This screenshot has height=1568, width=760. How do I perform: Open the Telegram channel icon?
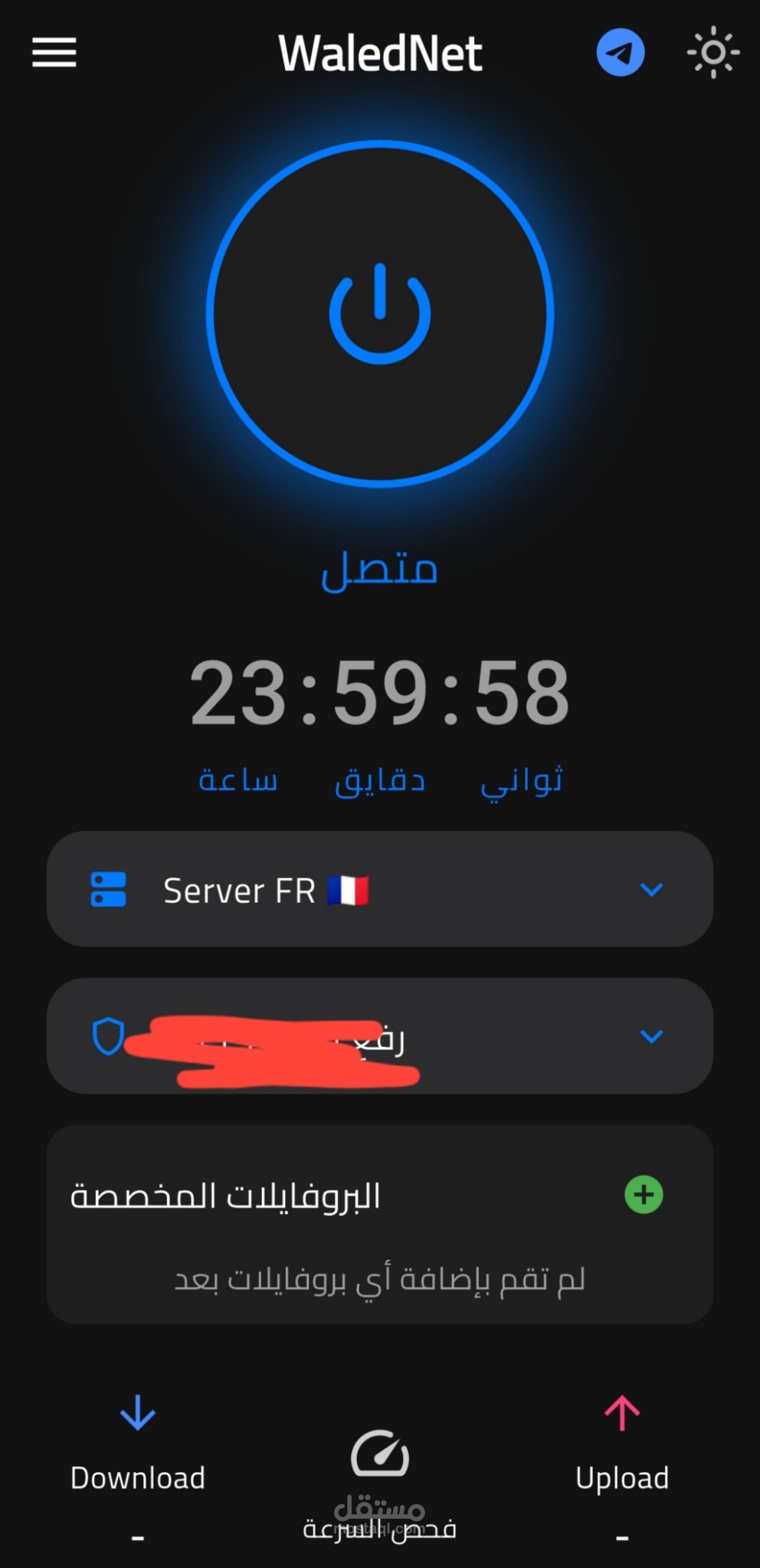coord(620,52)
